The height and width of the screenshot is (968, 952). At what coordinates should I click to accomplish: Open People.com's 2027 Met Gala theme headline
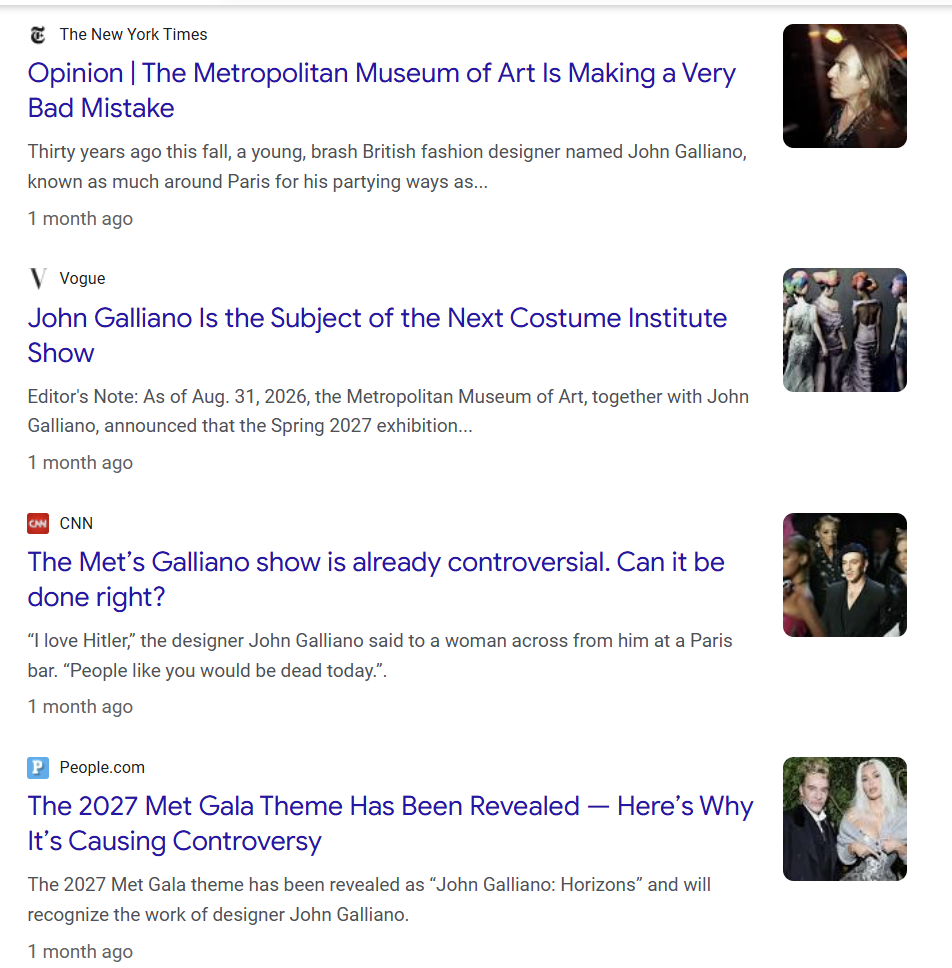point(390,823)
